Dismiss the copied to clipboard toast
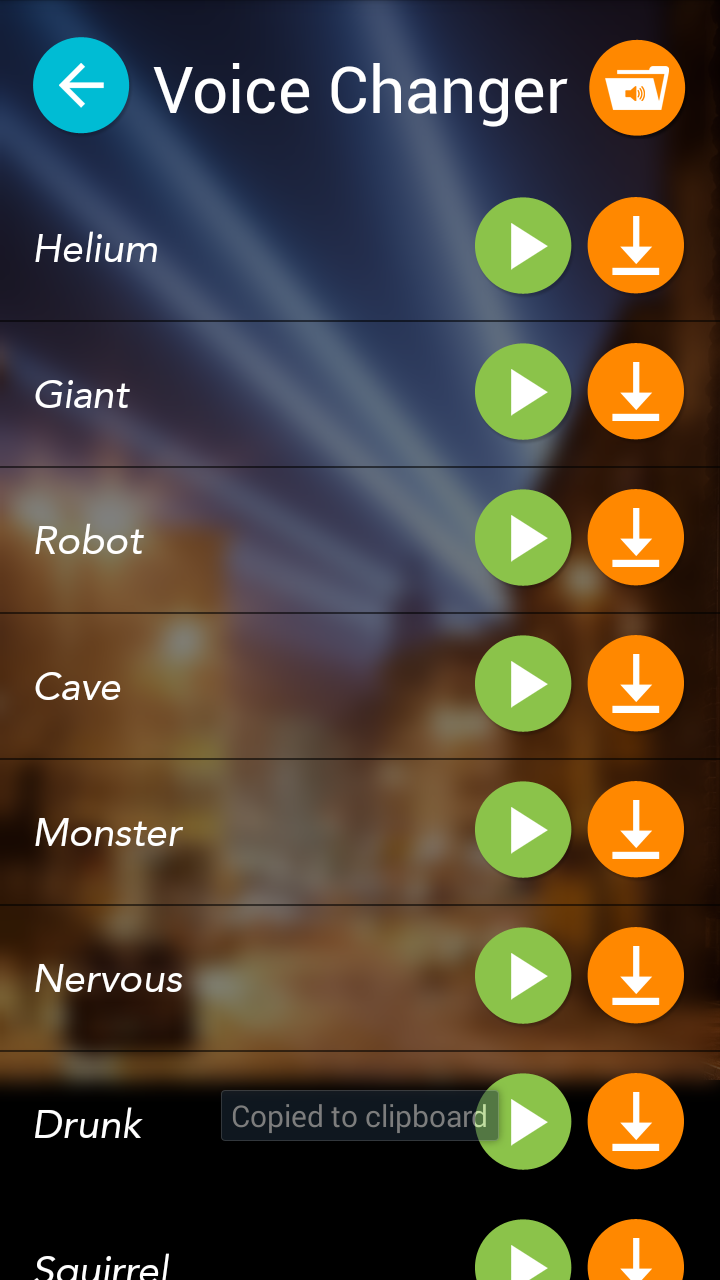This screenshot has height=1280, width=720. pos(359,1115)
